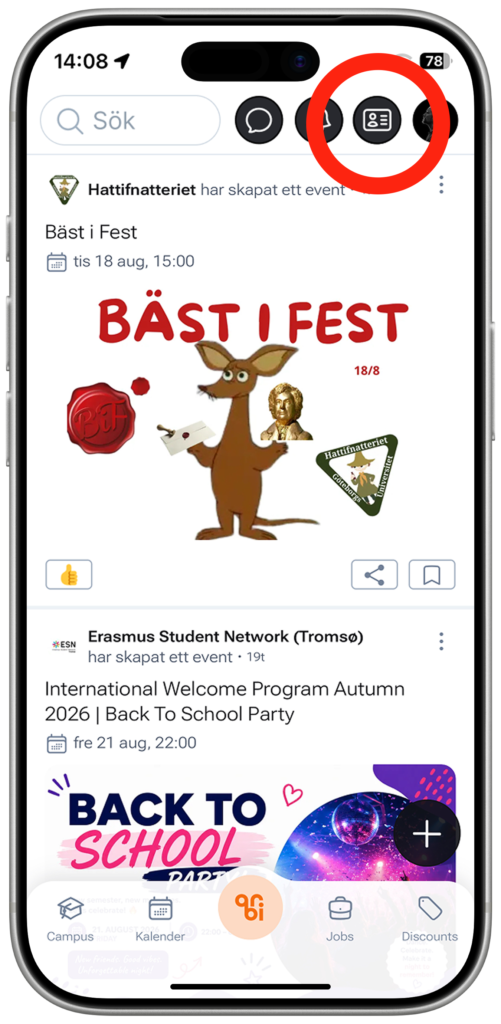Switch to the Campus tab
This screenshot has width=501, height=1024.
(70, 918)
